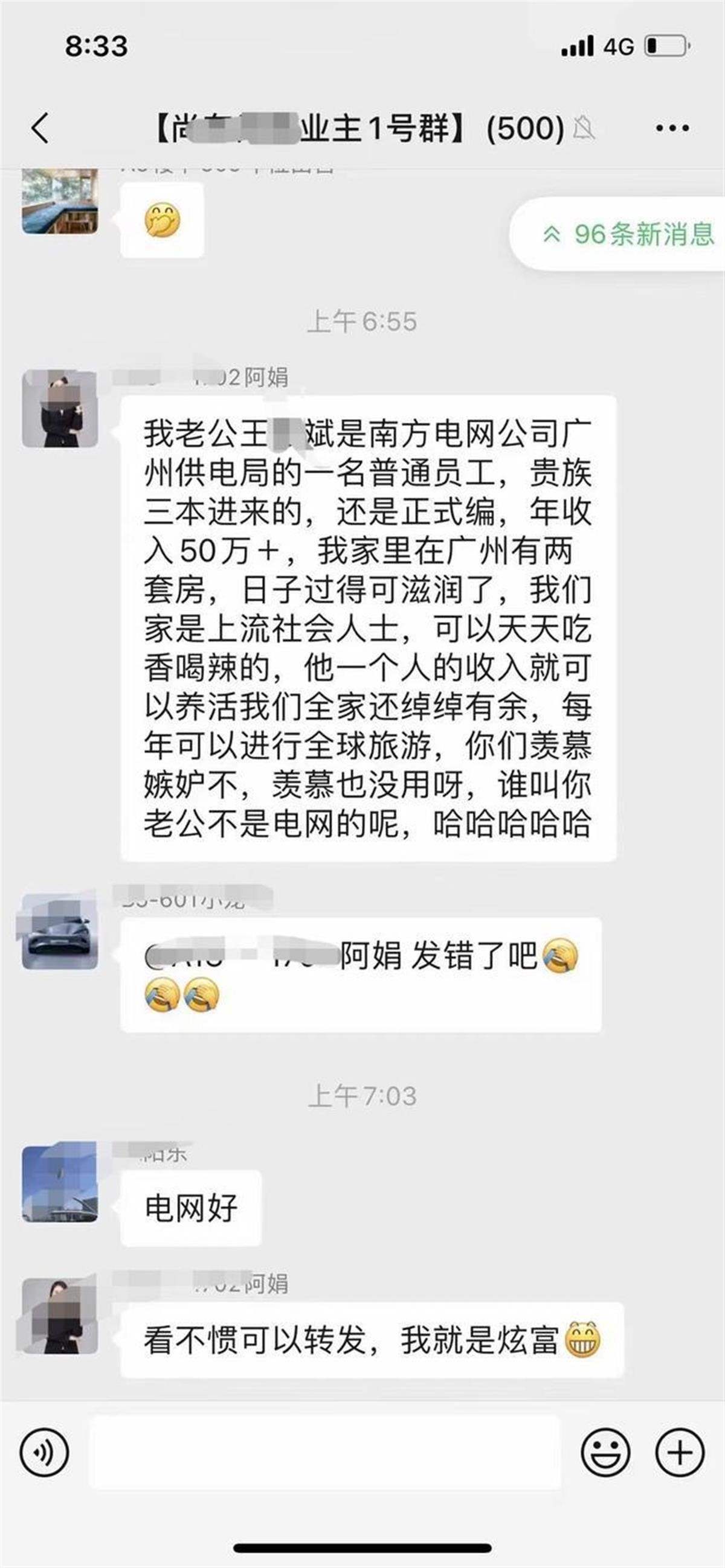Go back from the group chat
725x1568 pixels.
coord(40,129)
